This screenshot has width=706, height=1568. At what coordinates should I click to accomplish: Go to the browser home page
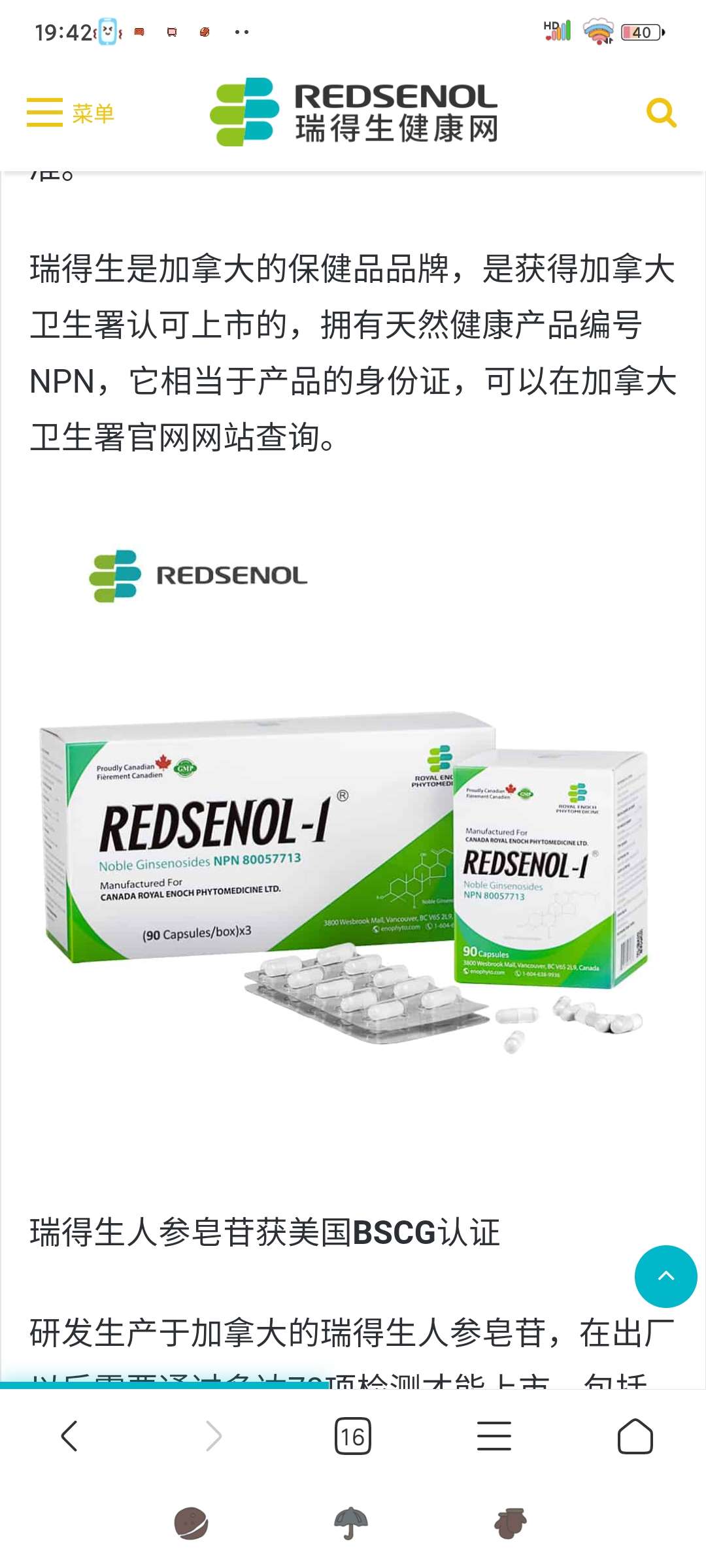coord(635,1436)
